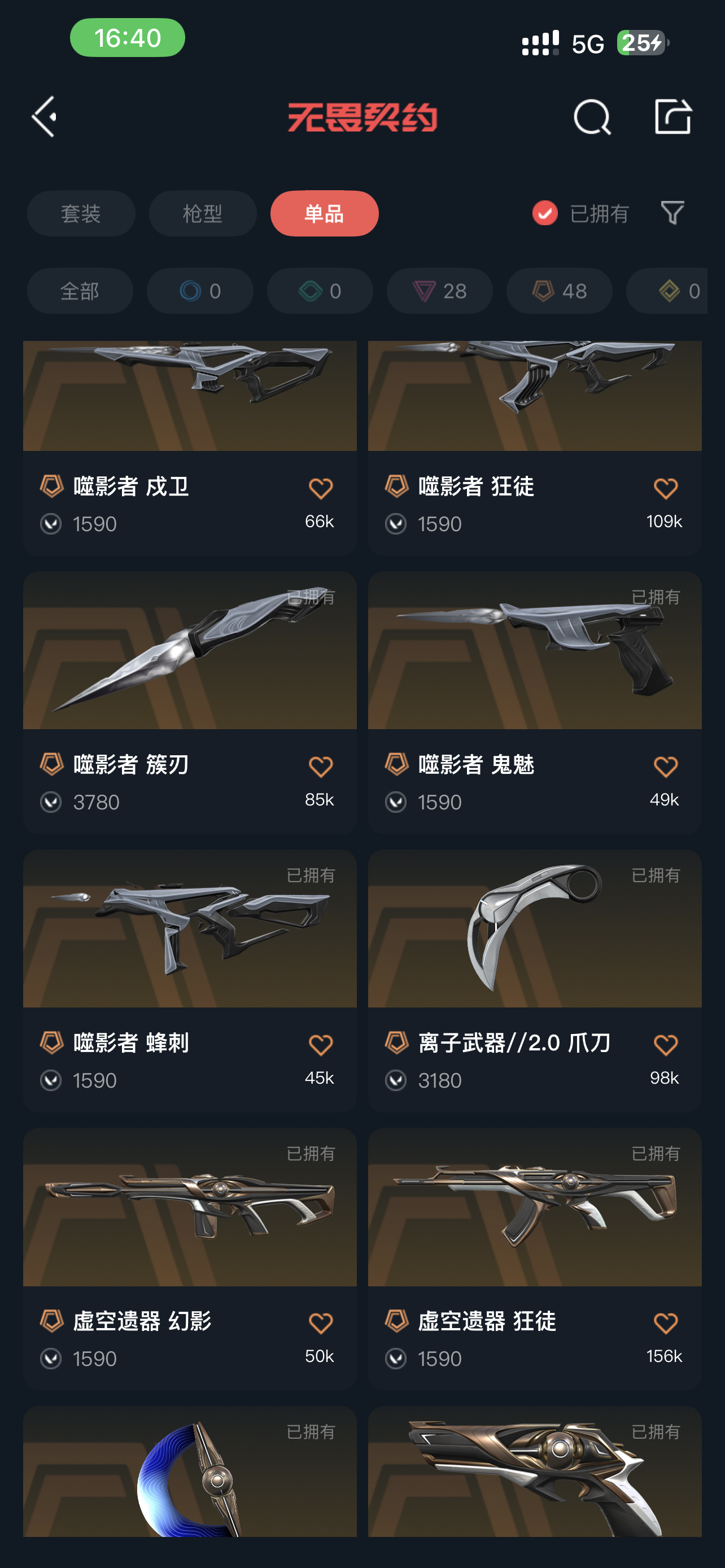
Task: Go back using the arrow icon
Action: coord(45,116)
